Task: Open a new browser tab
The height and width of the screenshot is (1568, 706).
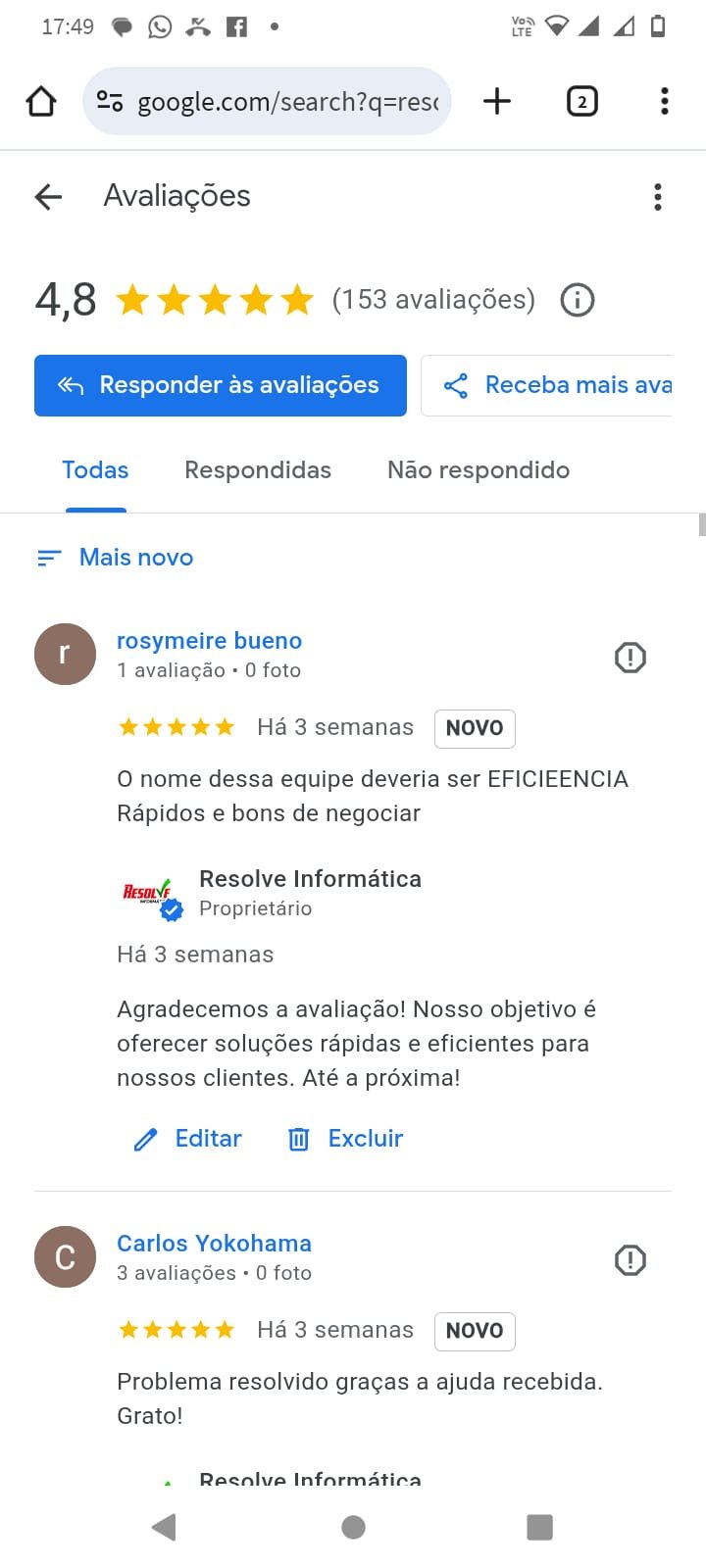Action: coord(497,101)
